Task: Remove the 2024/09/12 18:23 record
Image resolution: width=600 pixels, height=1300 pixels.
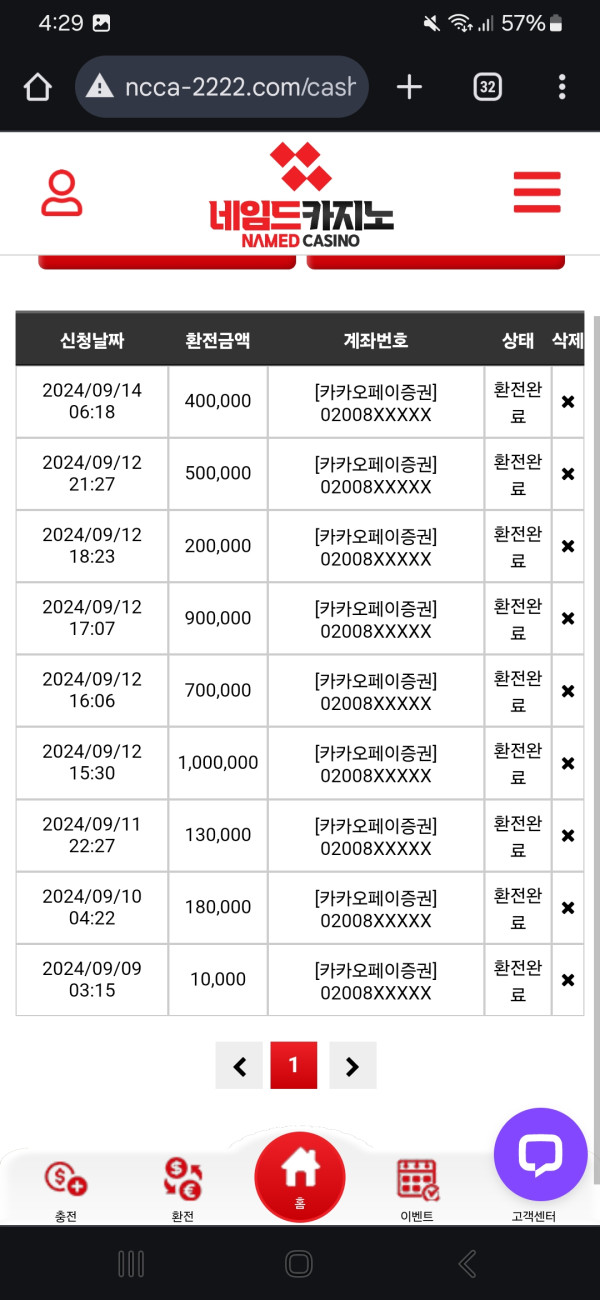Action: coord(568,546)
